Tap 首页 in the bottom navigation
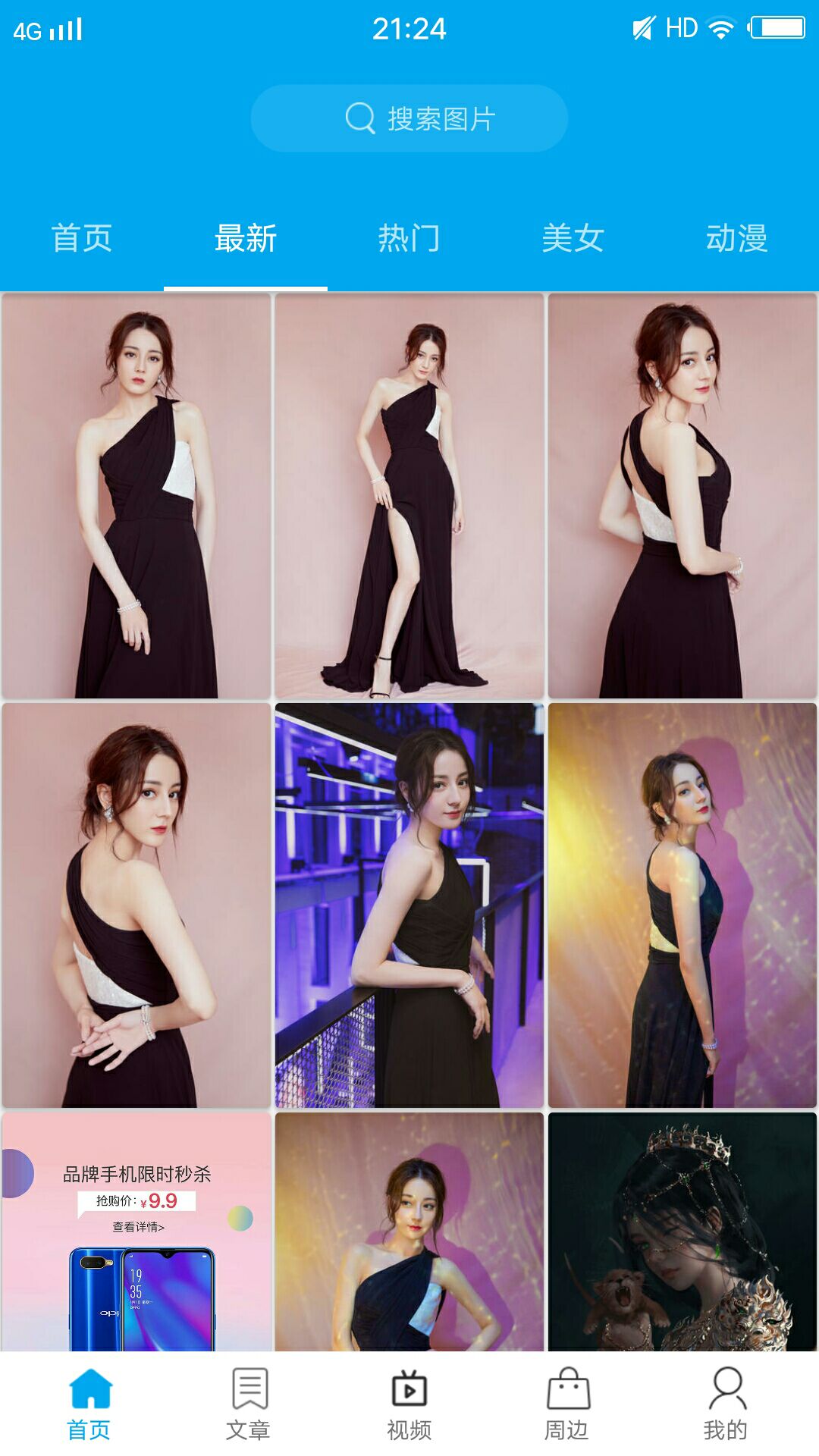 [89, 1404]
